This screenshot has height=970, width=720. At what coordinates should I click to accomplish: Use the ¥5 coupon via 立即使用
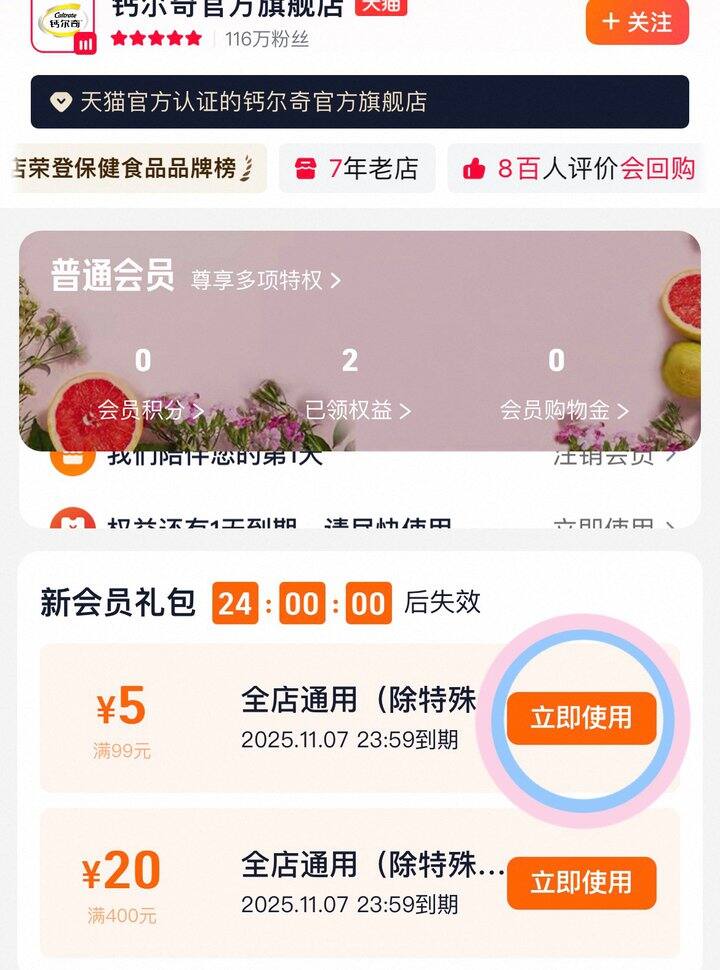(581, 718)
